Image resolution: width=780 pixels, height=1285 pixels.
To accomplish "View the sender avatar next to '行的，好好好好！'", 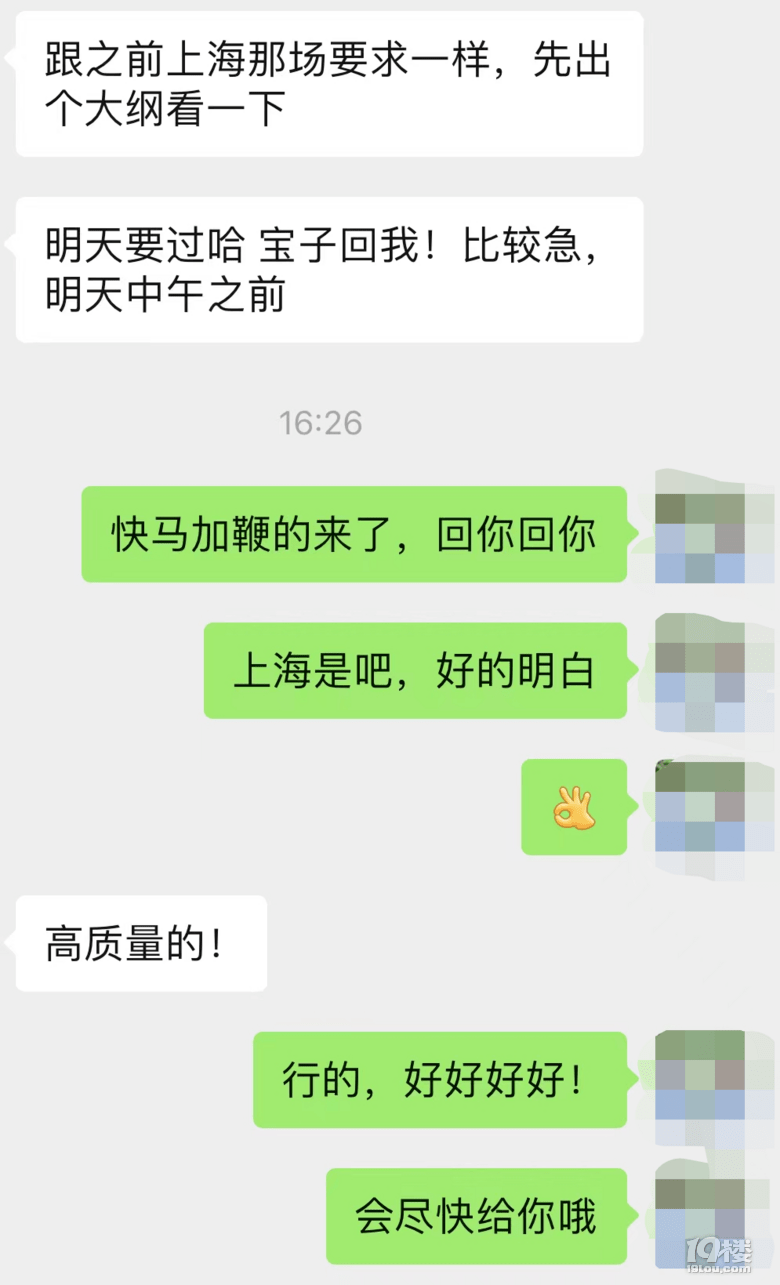I will pyautogui.click(x=714, y=1080).
